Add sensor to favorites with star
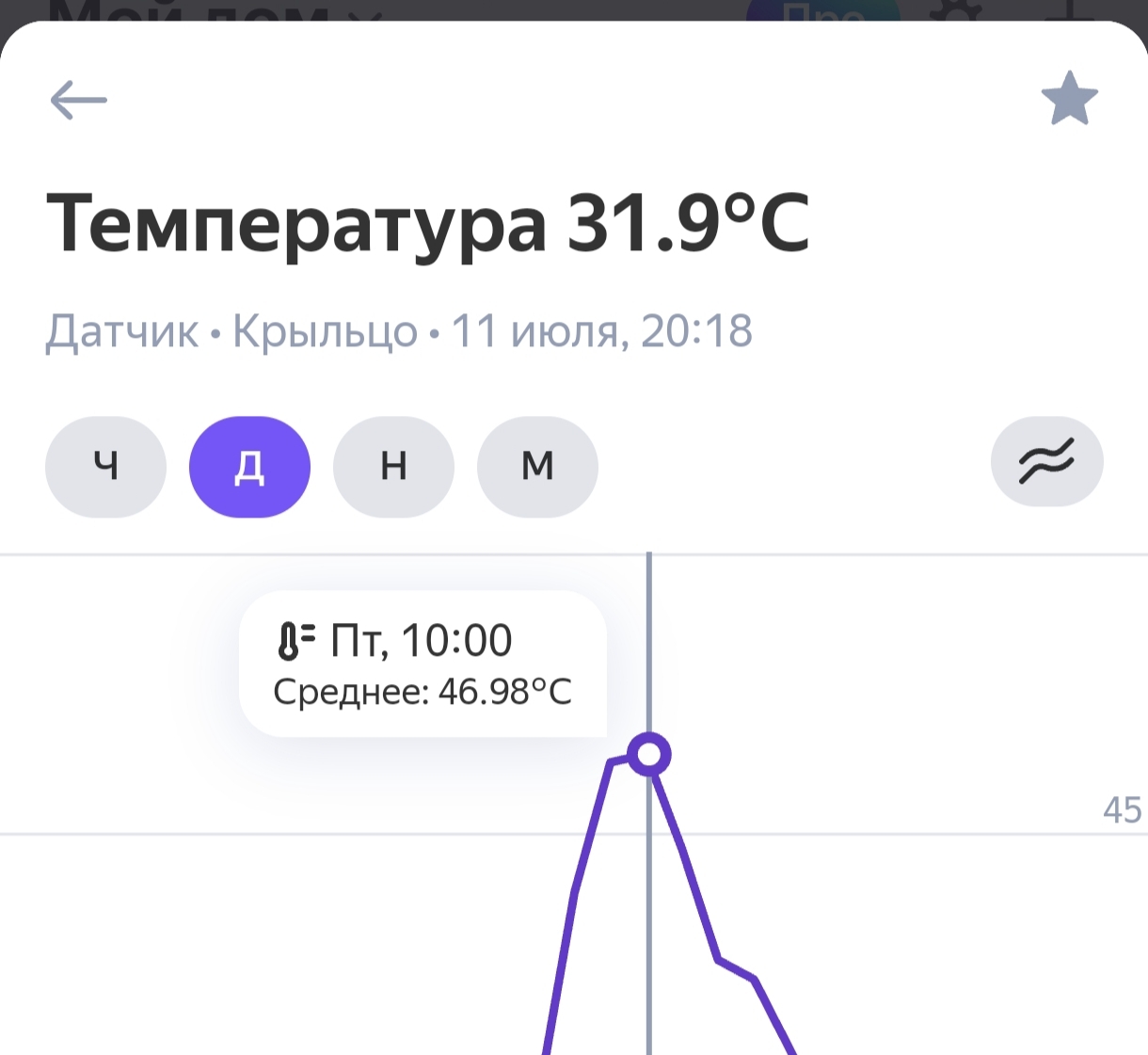 1070,99
